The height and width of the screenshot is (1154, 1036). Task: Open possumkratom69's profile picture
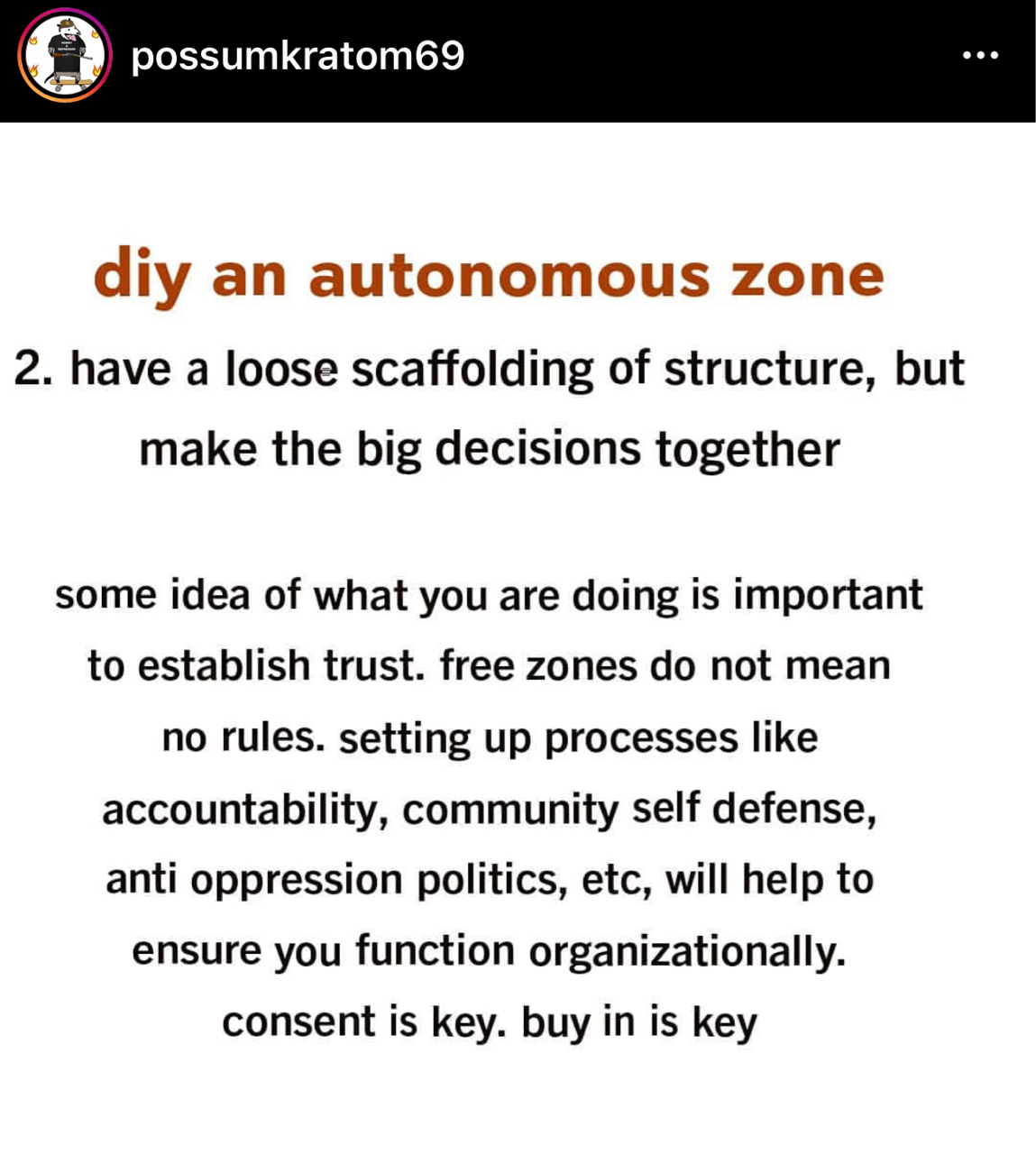click(64, 56)
